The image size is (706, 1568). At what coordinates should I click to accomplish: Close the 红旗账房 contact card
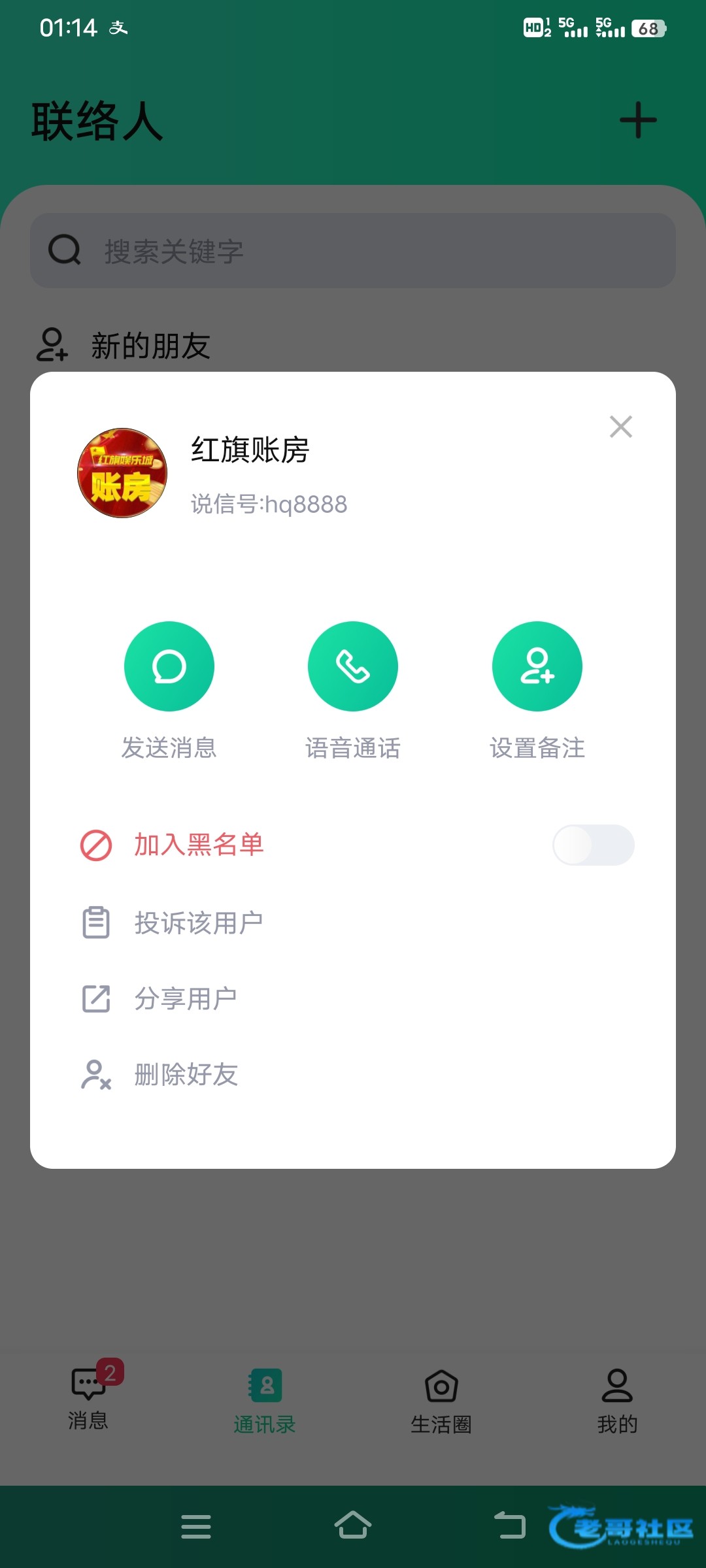click(x=620, y=427)
